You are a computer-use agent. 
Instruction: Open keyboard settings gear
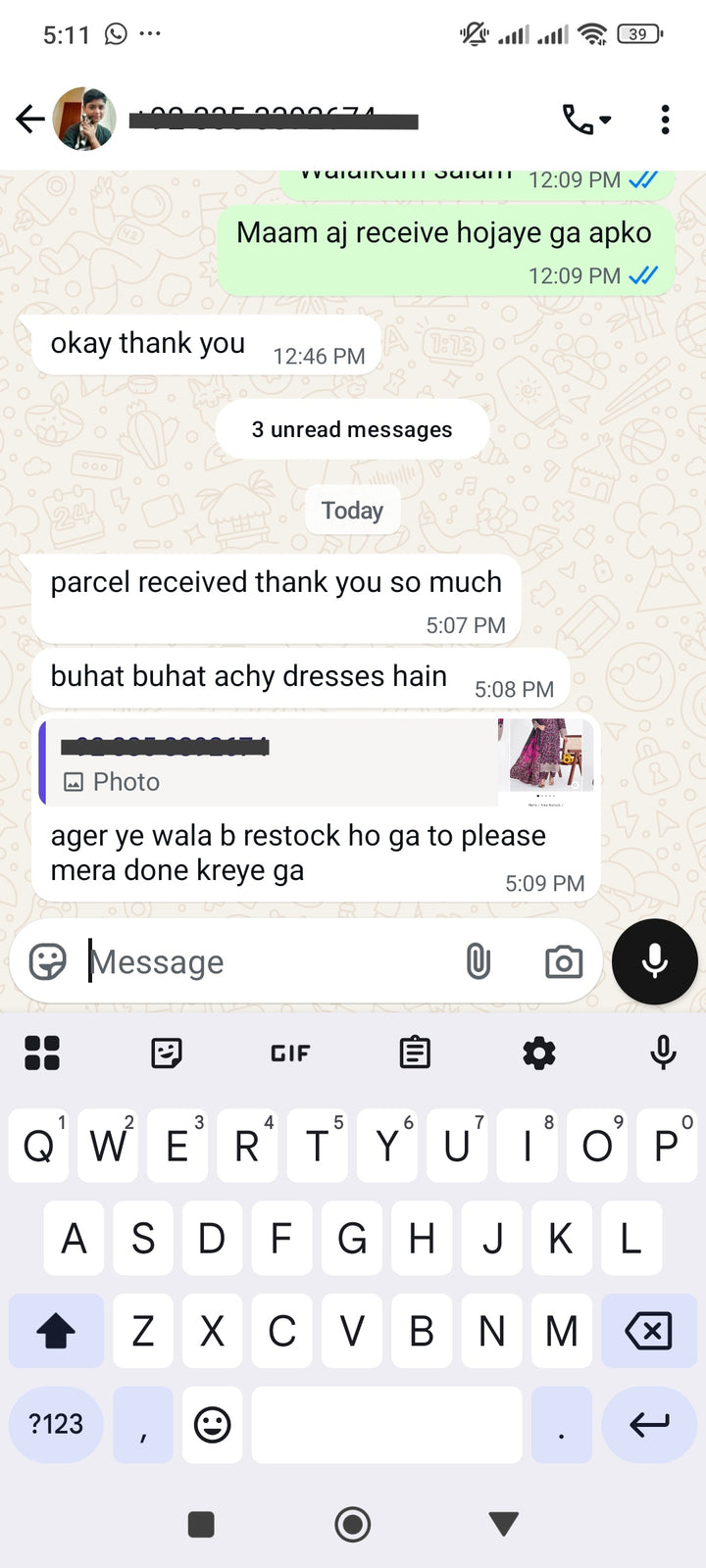(x=539, y=1053)
